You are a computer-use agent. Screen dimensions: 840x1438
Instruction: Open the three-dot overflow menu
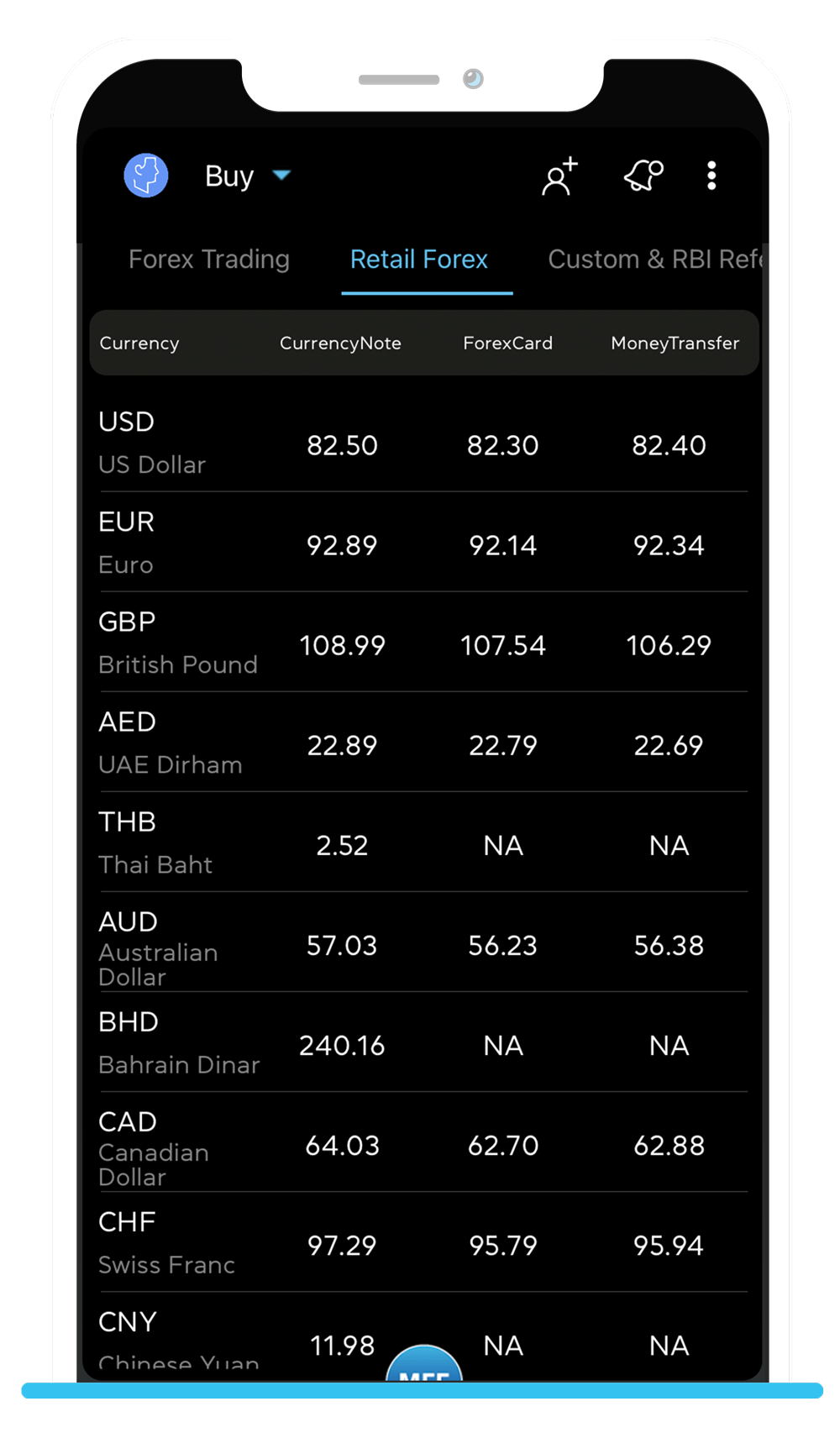click(711, 176)
